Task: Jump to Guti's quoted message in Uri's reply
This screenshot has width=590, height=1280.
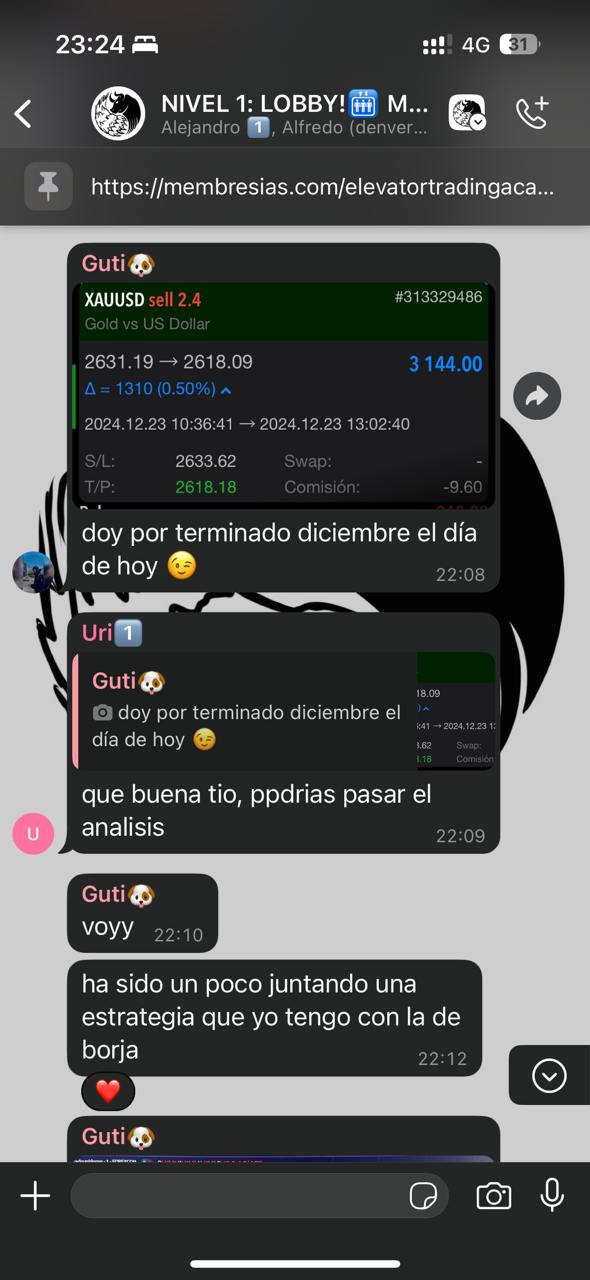Action: pos(284,711)
